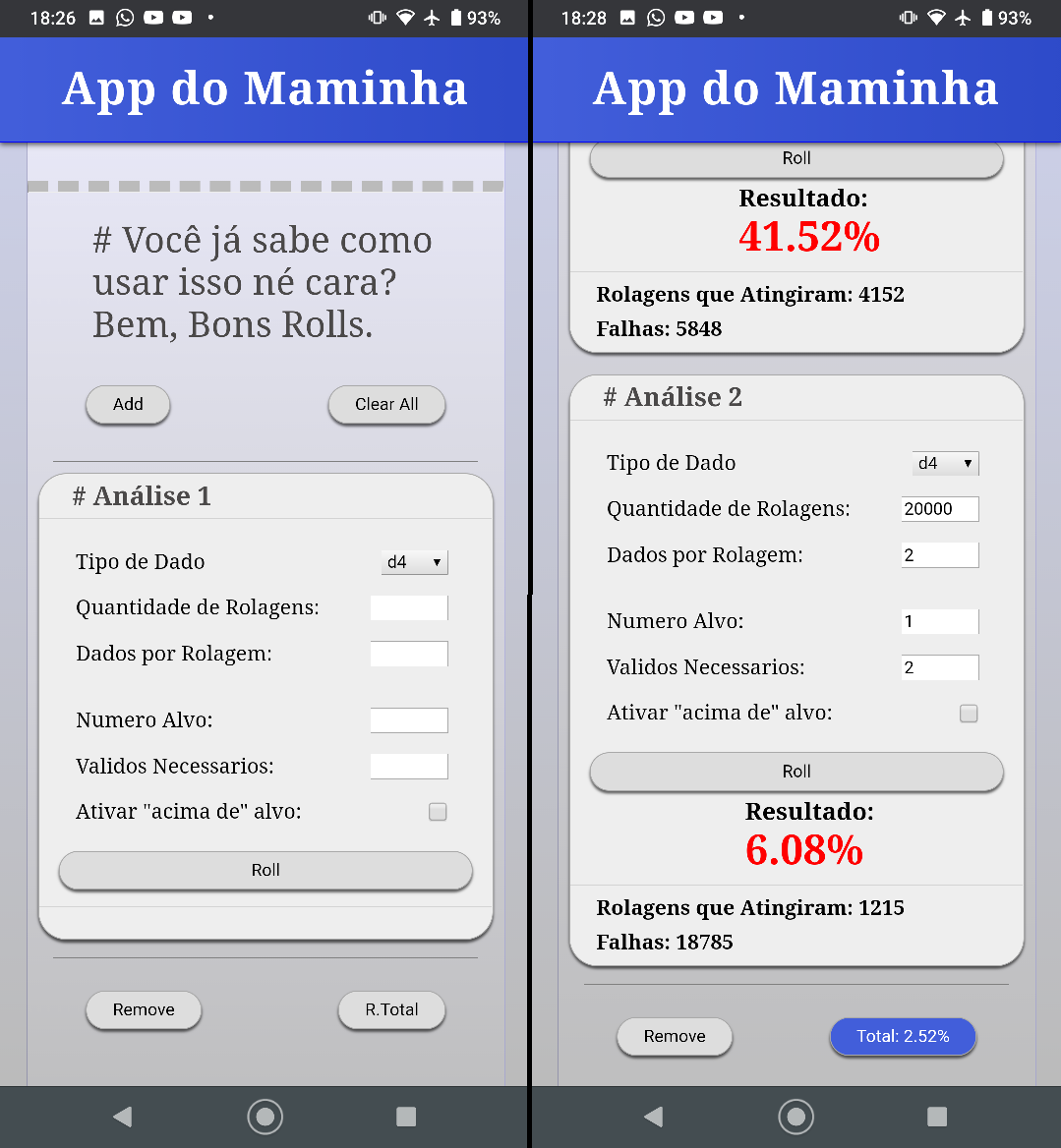Focus the empty Dados por Rolagem field in Análise 1
The image size is (1061, 1148).
(409, 654)
